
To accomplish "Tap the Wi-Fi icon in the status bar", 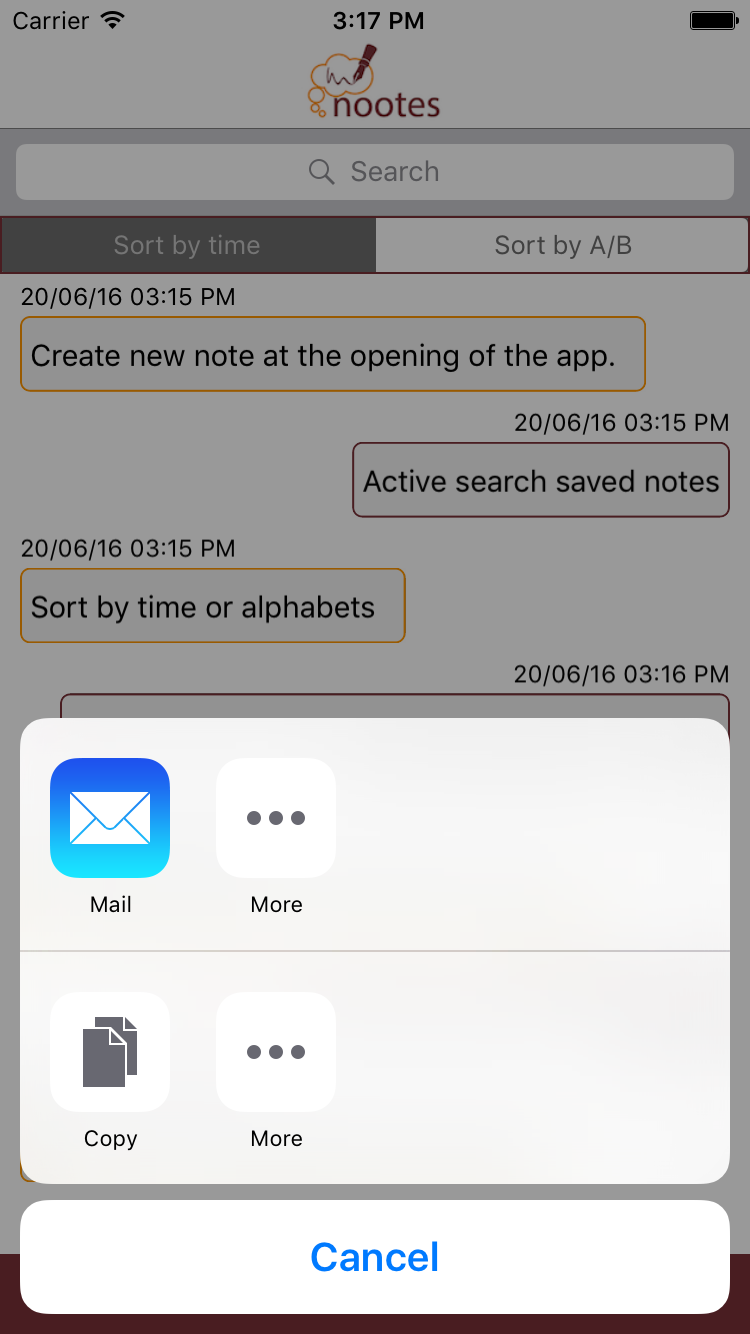I will point(113,18).
